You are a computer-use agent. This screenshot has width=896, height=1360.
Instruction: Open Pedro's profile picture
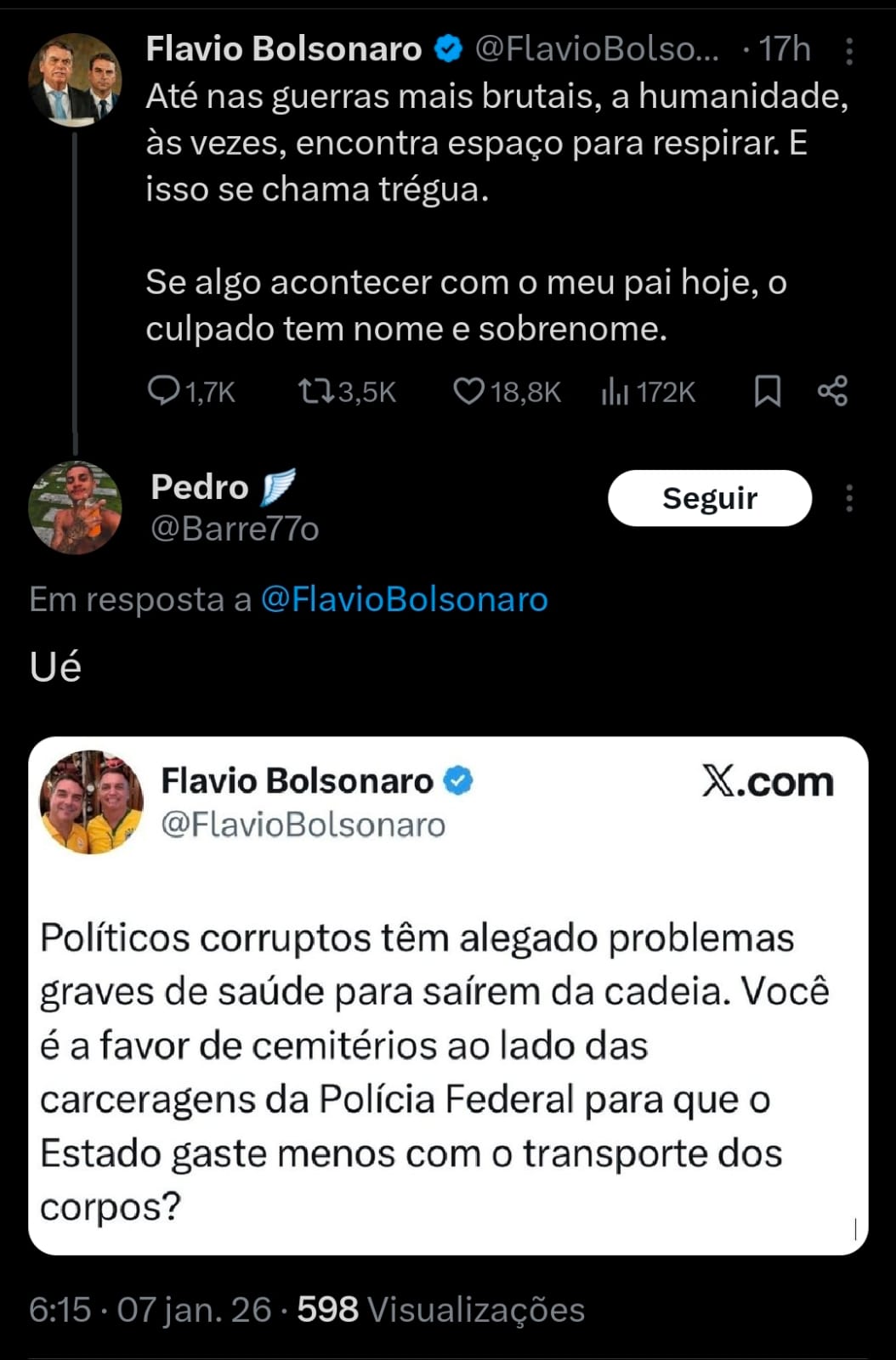pos(75,507)
